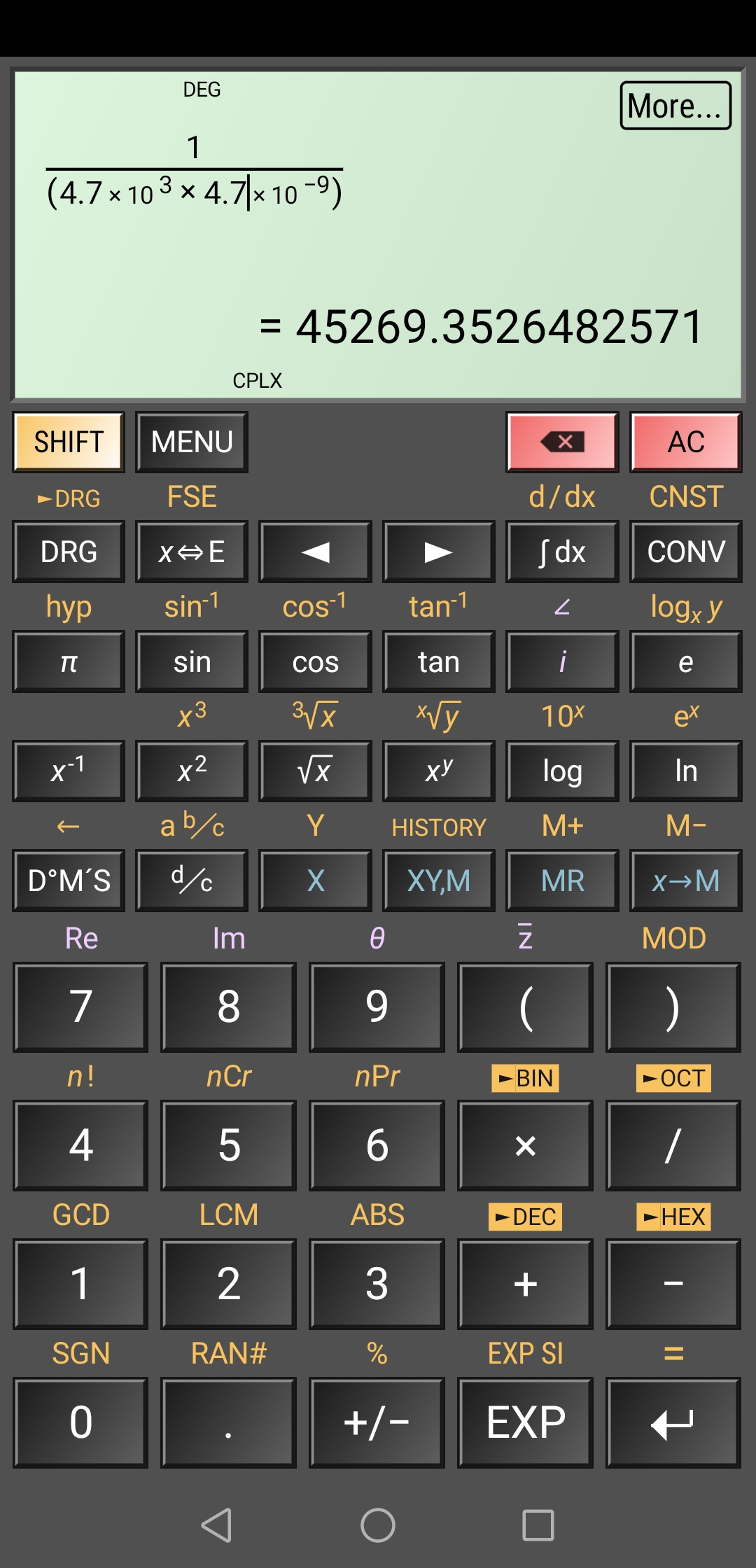Toggle the sign with +/− key

click(x=377, y=1422)
